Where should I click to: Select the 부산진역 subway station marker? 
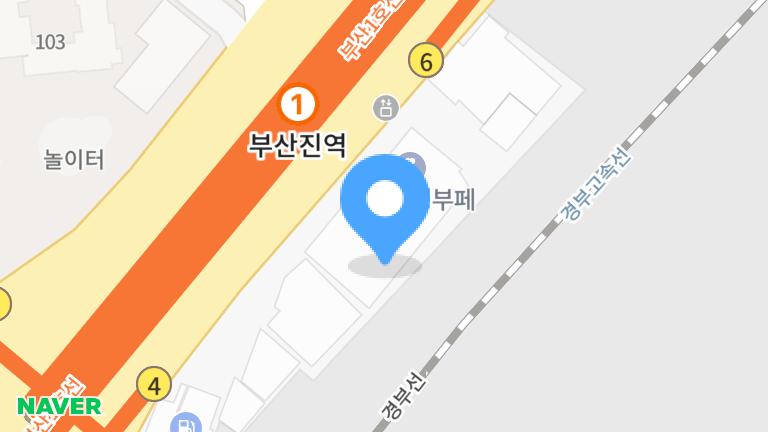296,102
